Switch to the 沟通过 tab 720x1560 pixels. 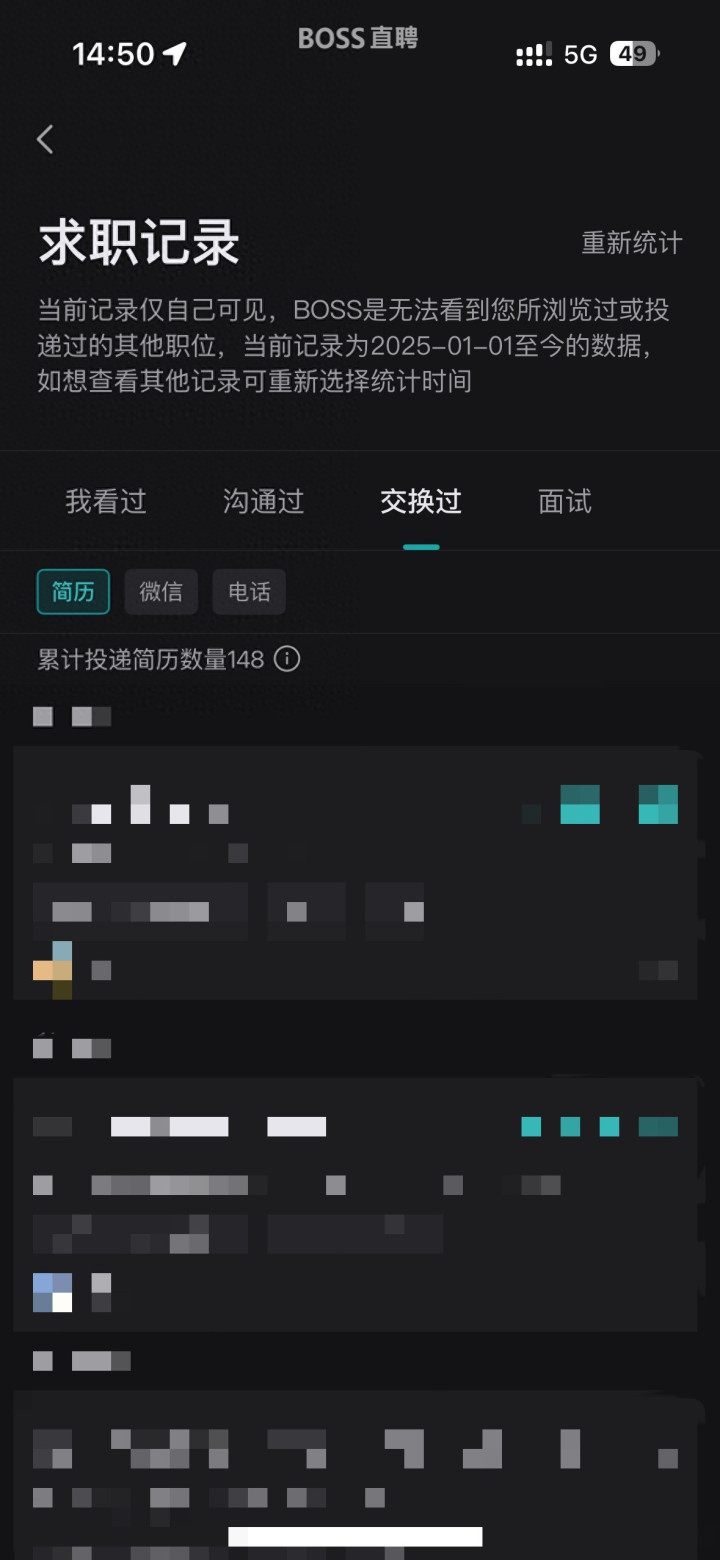[263, 501]
